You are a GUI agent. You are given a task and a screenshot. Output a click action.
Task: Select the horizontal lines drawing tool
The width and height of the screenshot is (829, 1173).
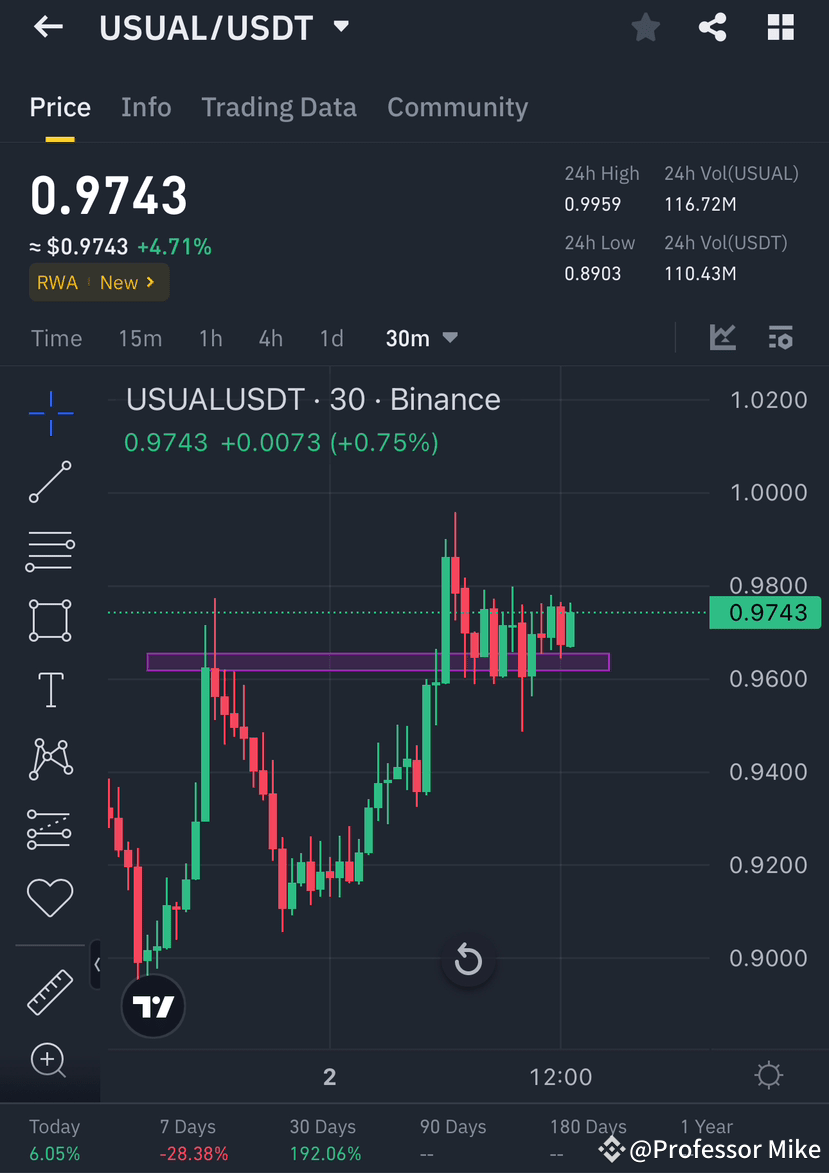coord(50,551)
